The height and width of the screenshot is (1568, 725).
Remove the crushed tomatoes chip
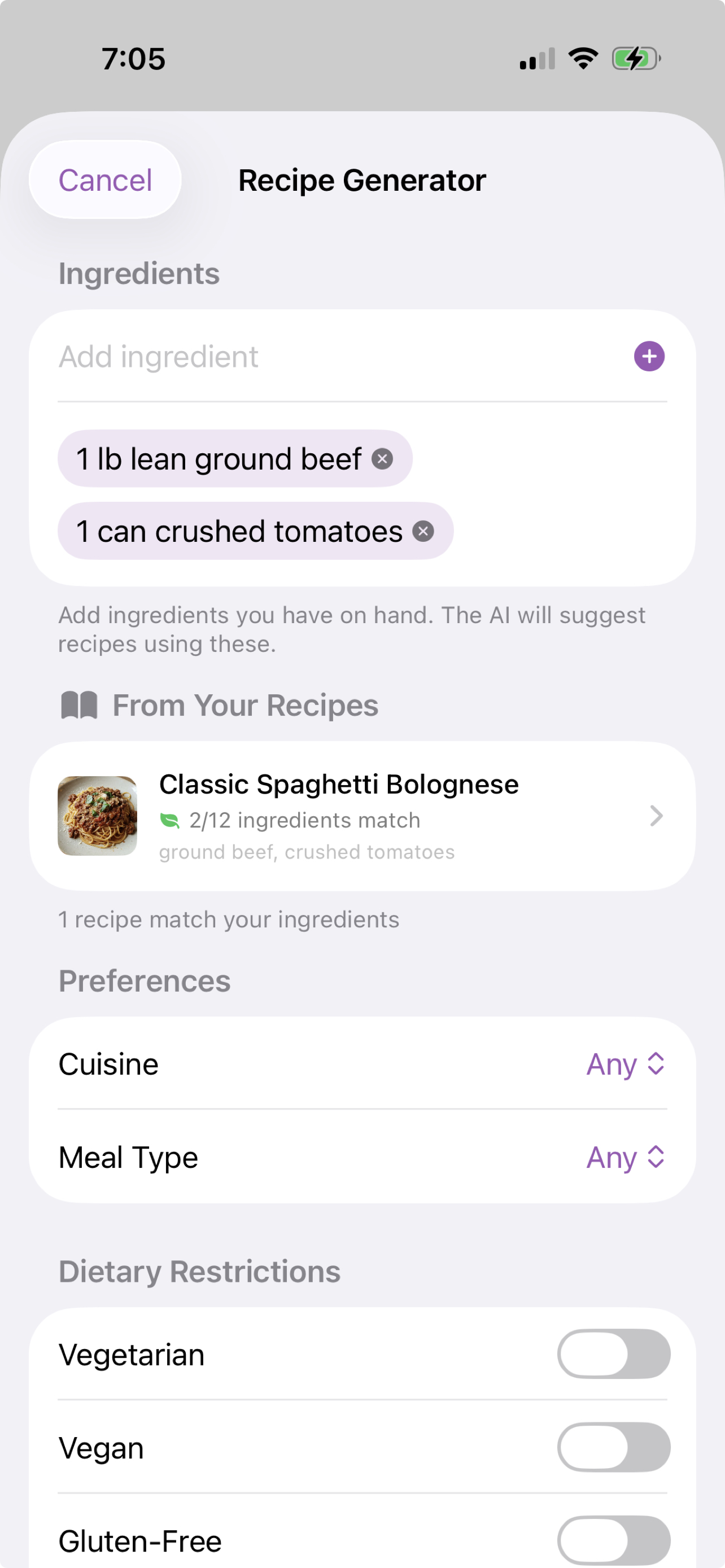(x=423, y=531)
